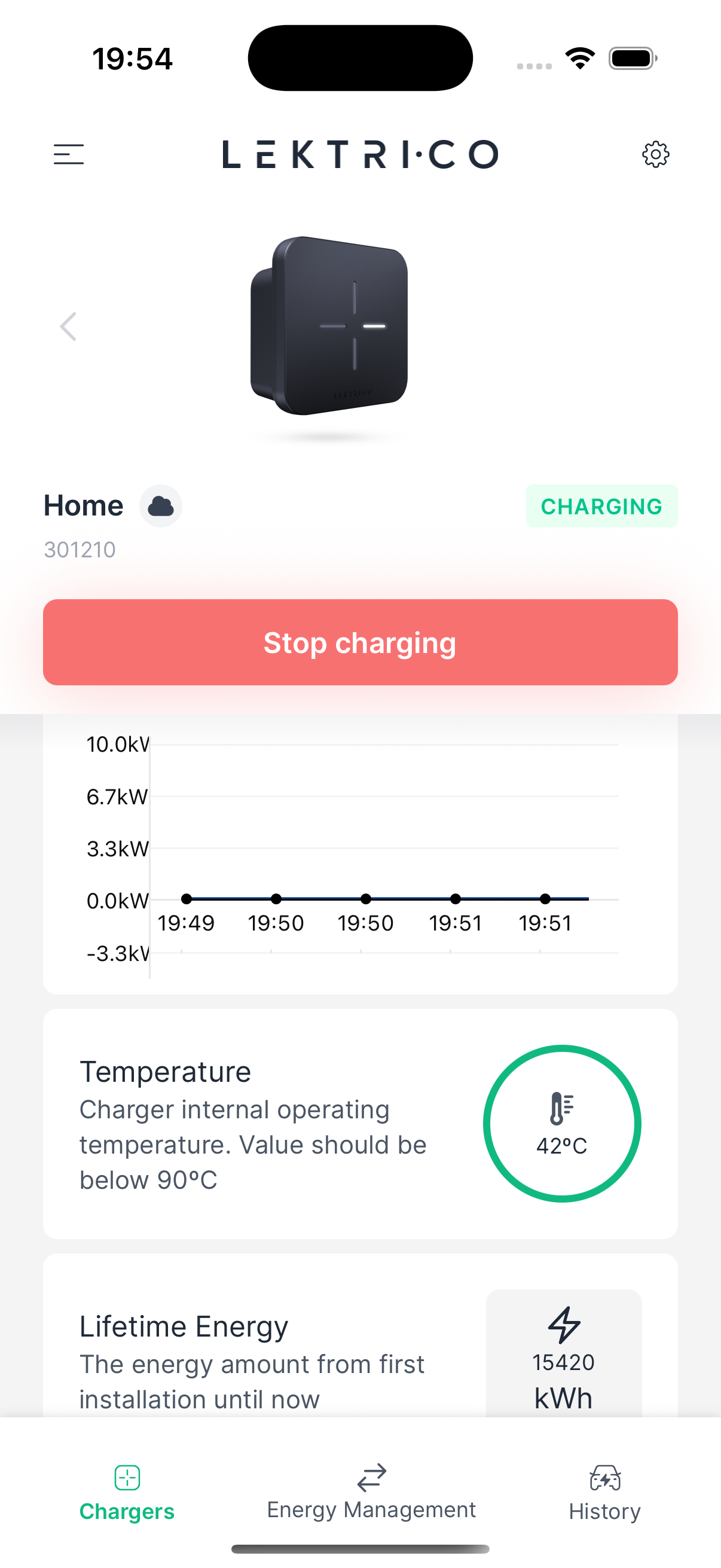
Task: Go to previous charger with left chevron
Action: pyautogui.click(x=68, y=327)
